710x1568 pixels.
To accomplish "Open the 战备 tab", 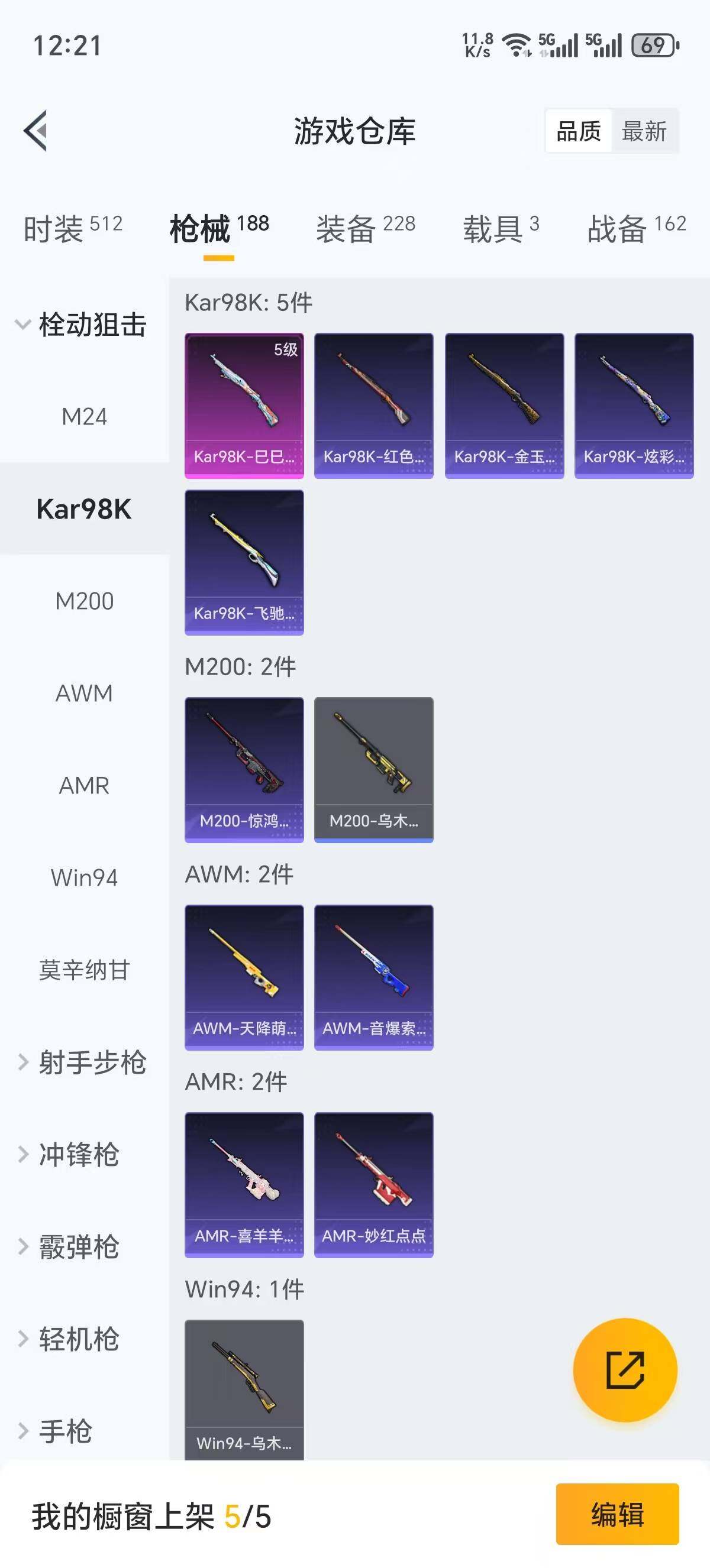I will coord(636,228).
